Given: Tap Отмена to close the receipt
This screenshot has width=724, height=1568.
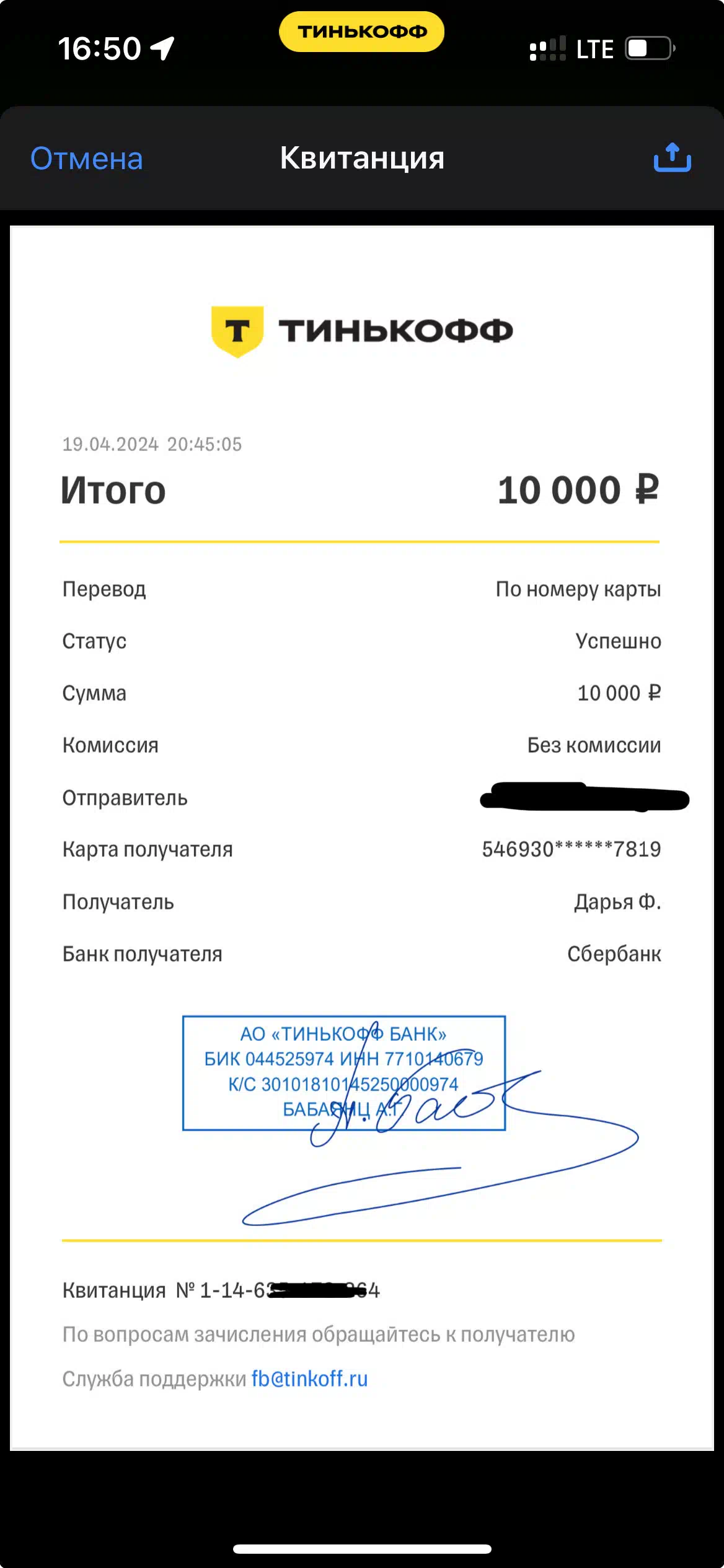Looking at the screenshot, I should click(87, 159).
